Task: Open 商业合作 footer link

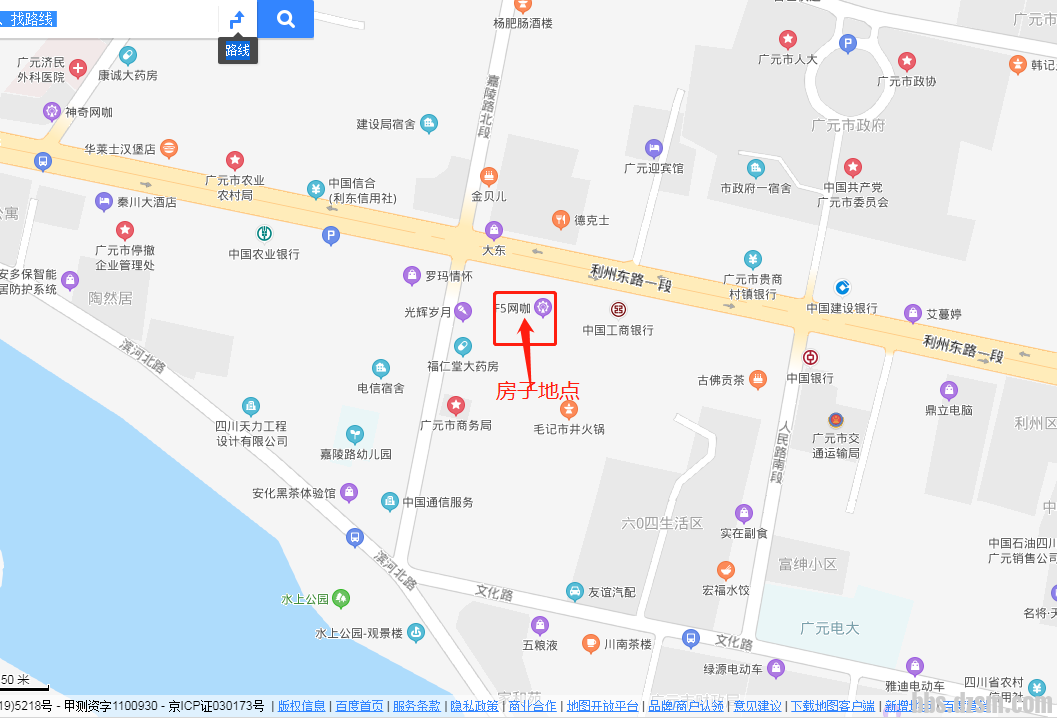Action: (x=532, y=706)
